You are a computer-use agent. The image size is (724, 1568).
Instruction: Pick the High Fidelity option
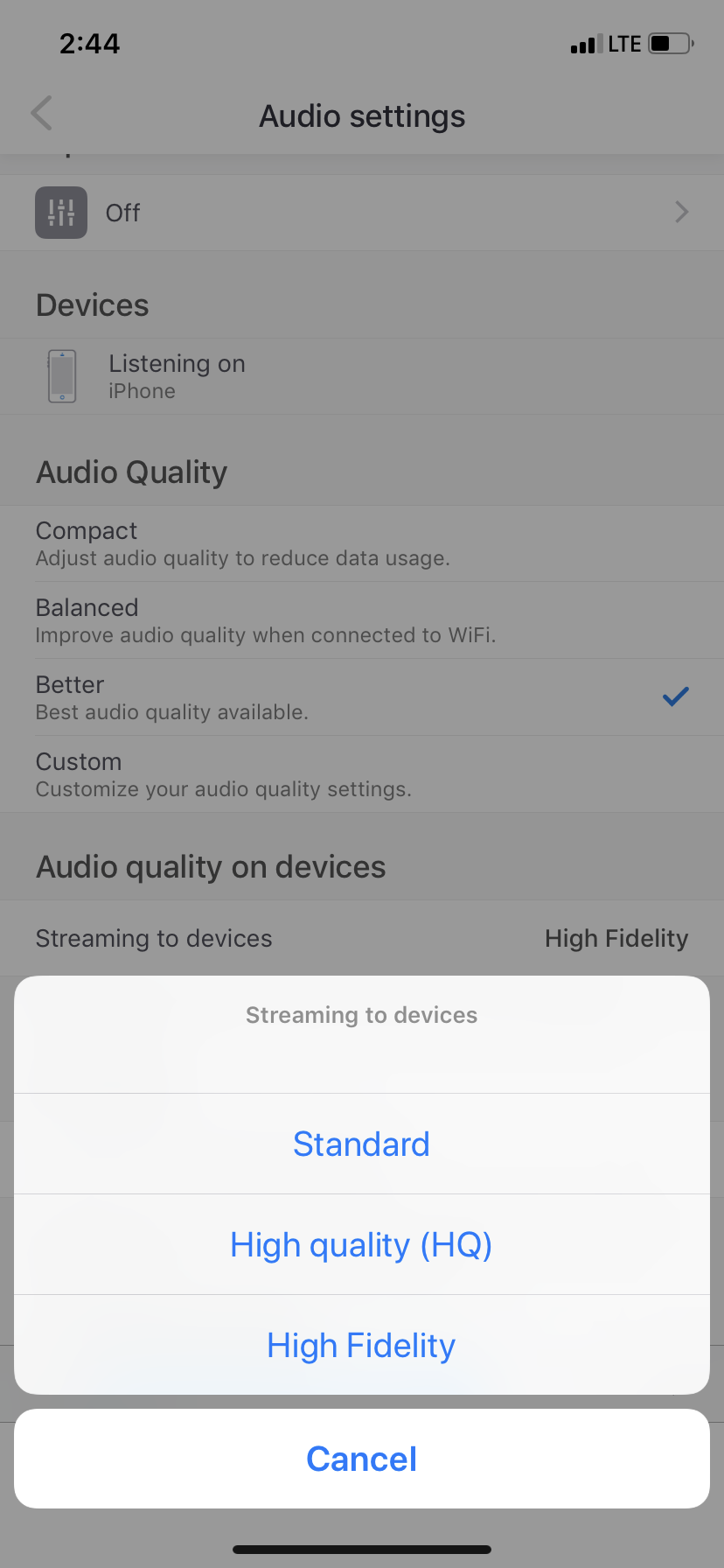coord(361,1345)
